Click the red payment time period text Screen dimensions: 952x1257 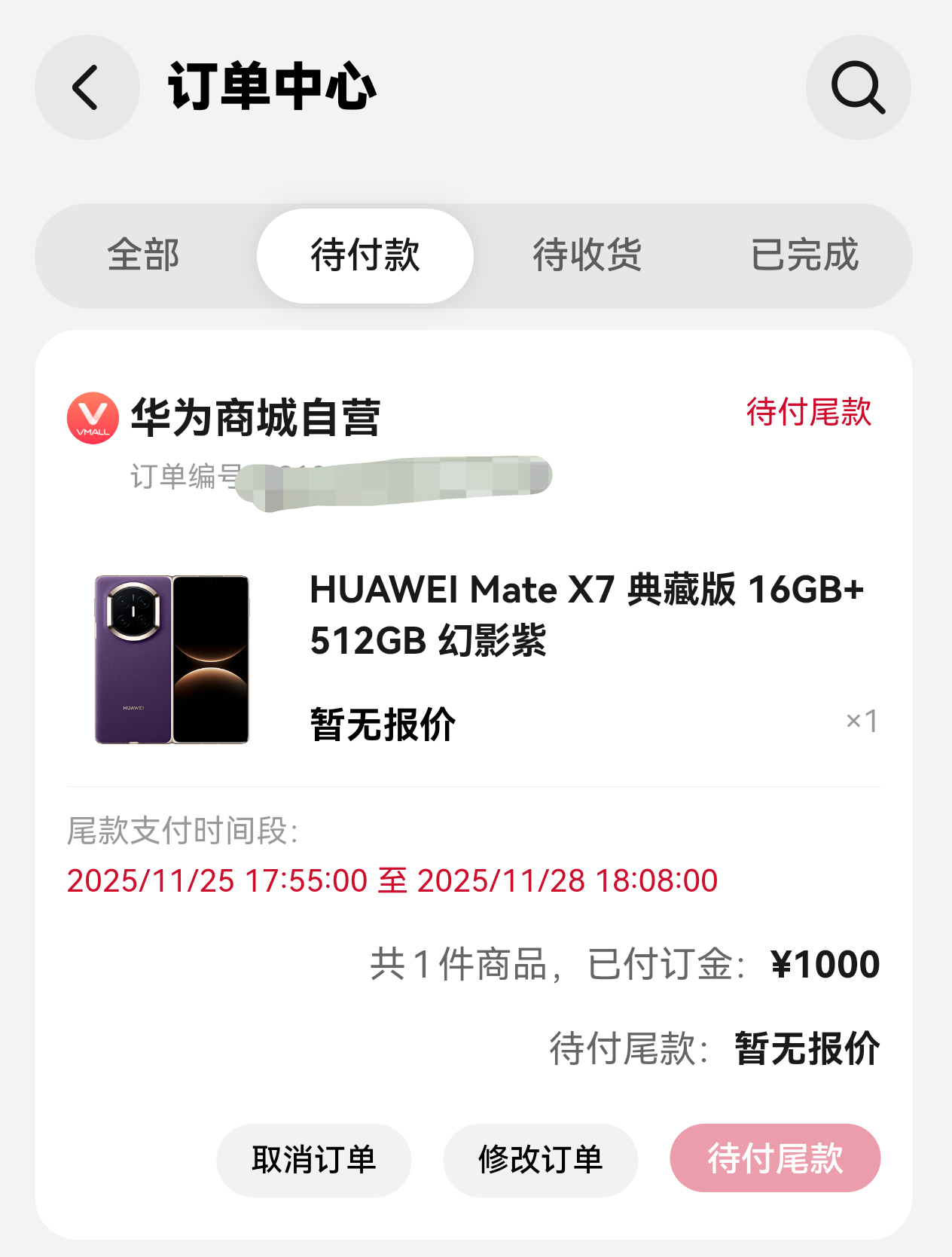tap(392, 880)
